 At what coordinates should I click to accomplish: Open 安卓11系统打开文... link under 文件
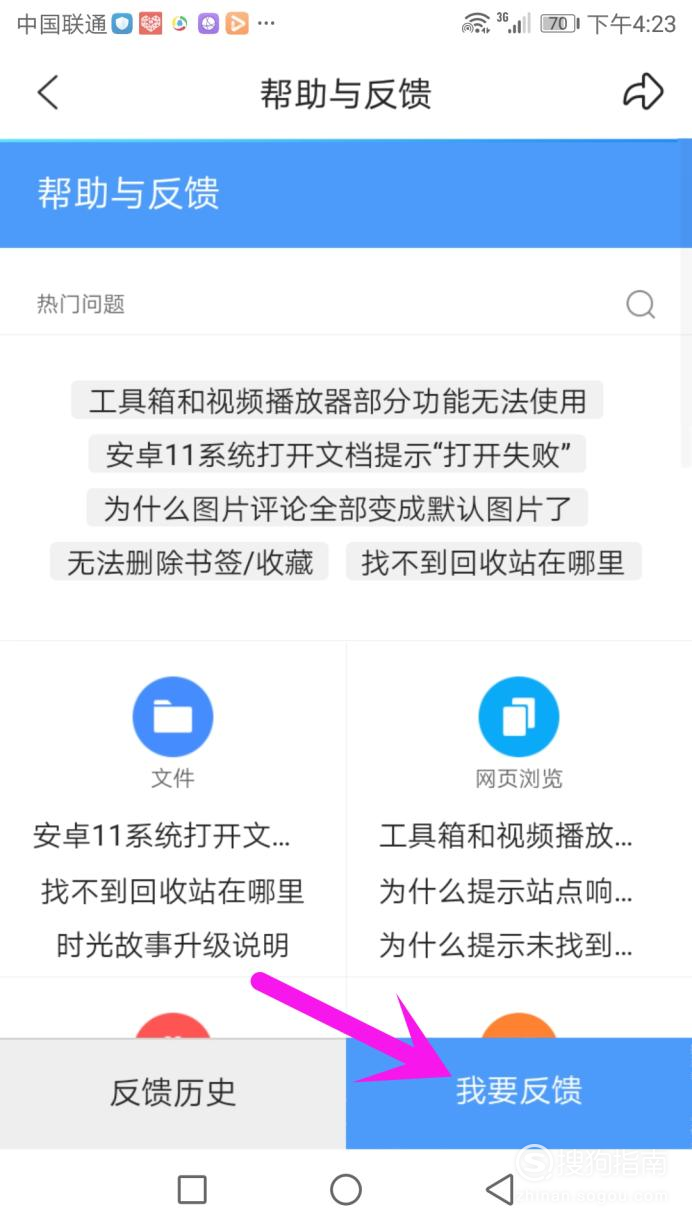(x=163, y=836)
